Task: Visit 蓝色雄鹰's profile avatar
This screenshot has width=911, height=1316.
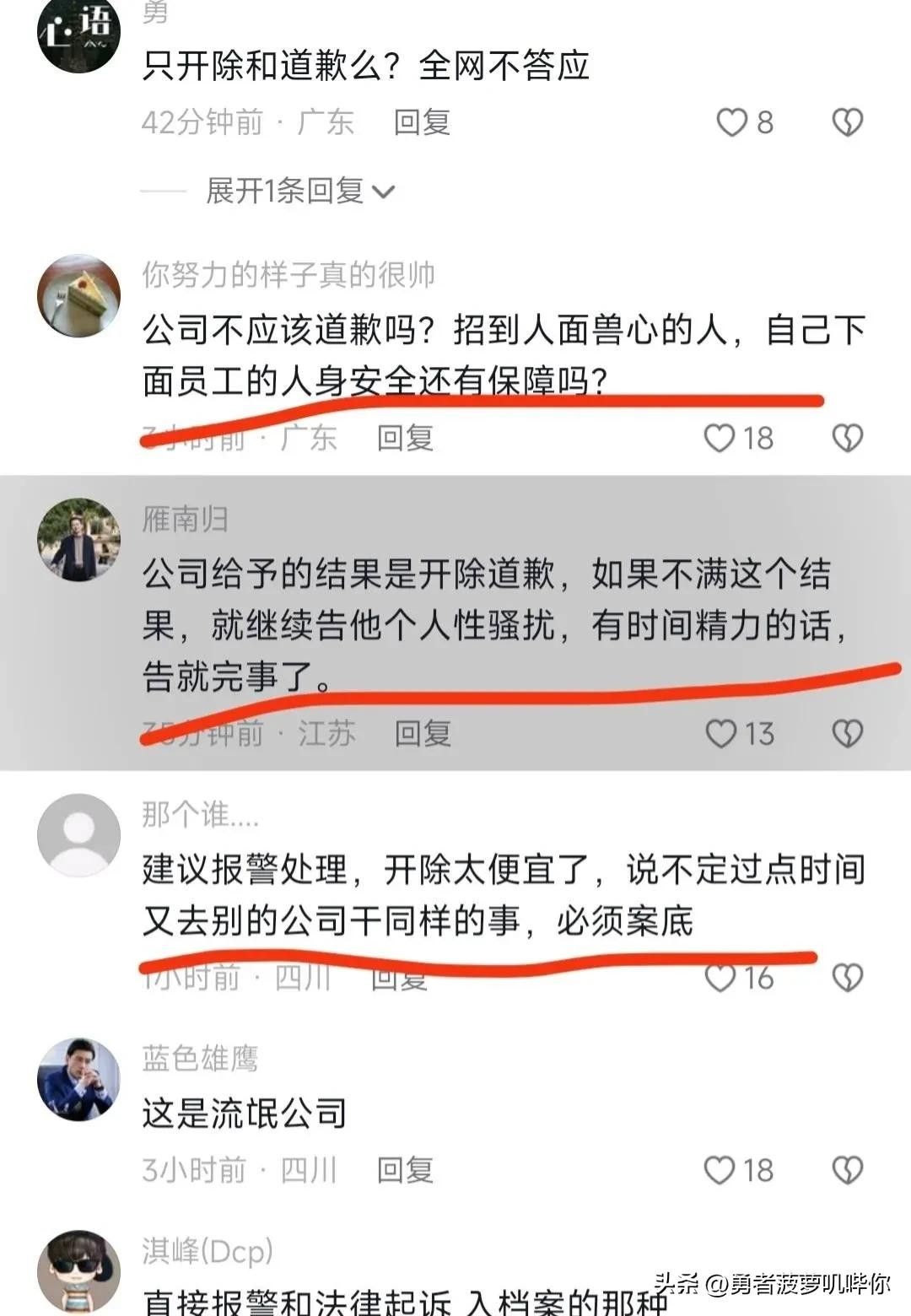Action: click(78, 1080)
